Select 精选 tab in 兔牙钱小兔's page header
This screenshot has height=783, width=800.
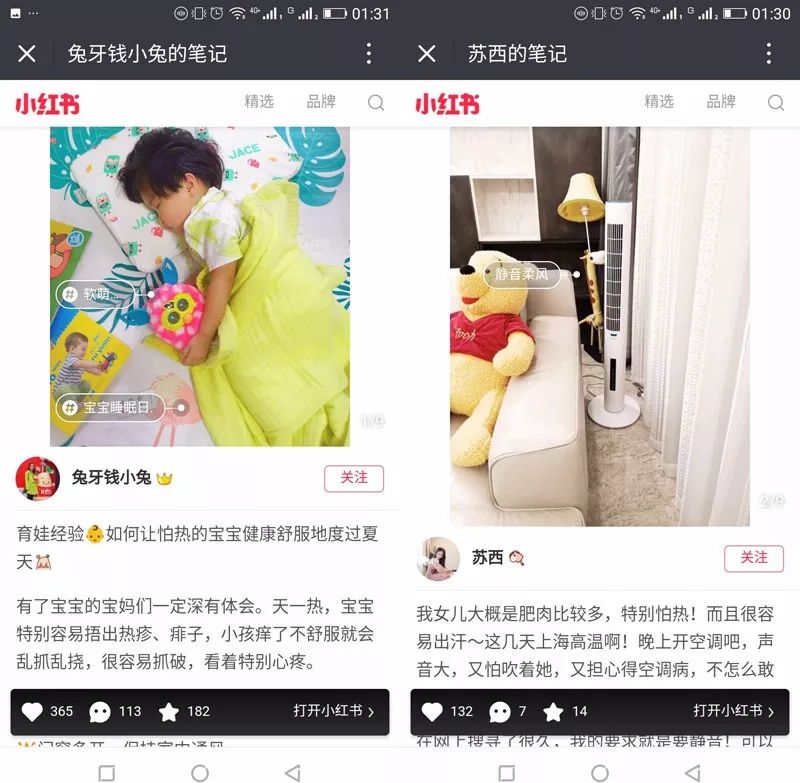[x=259, y=102]
